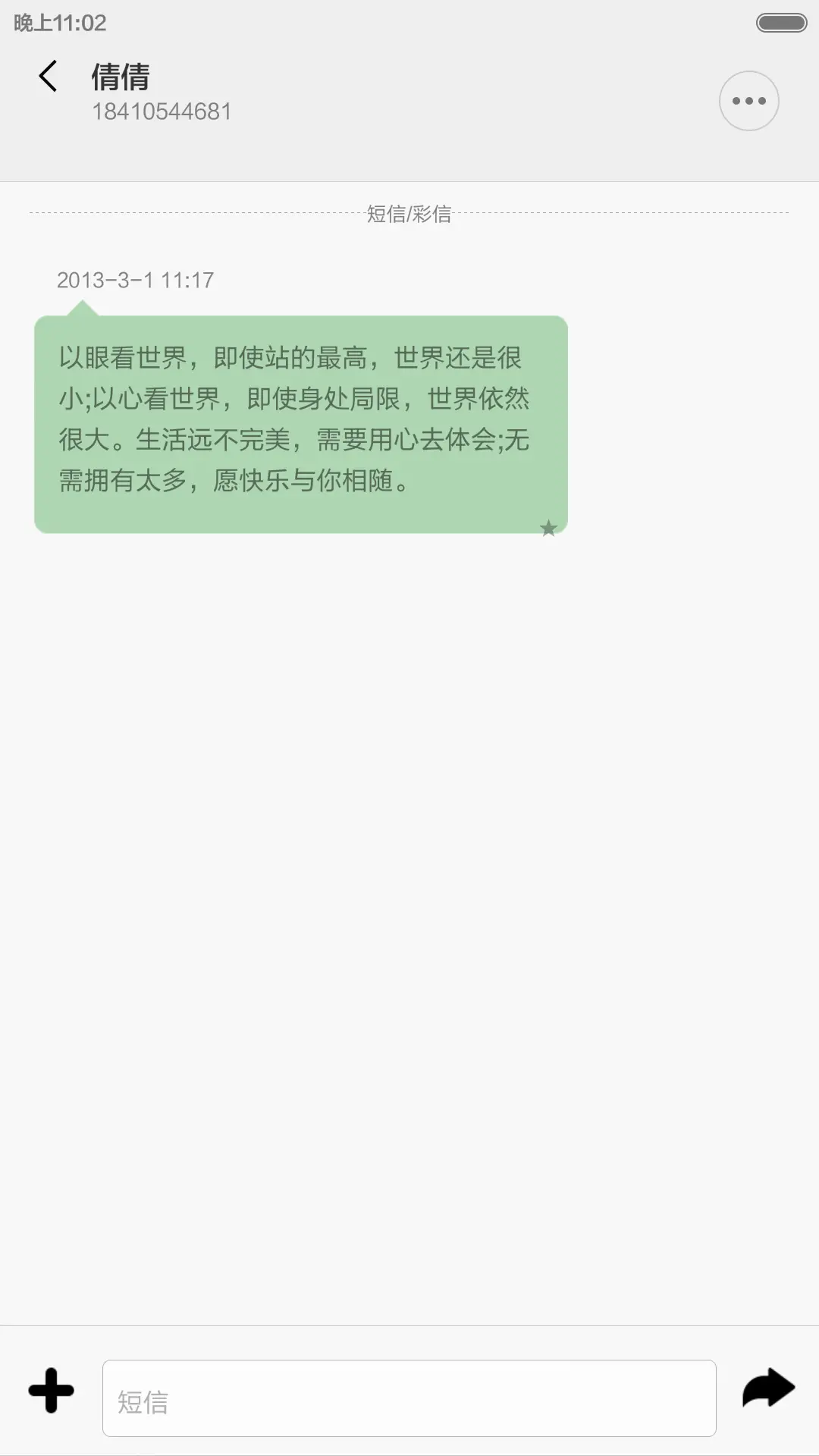
Task: Tap the 短信 text input field
Action: coord(408,1399)
